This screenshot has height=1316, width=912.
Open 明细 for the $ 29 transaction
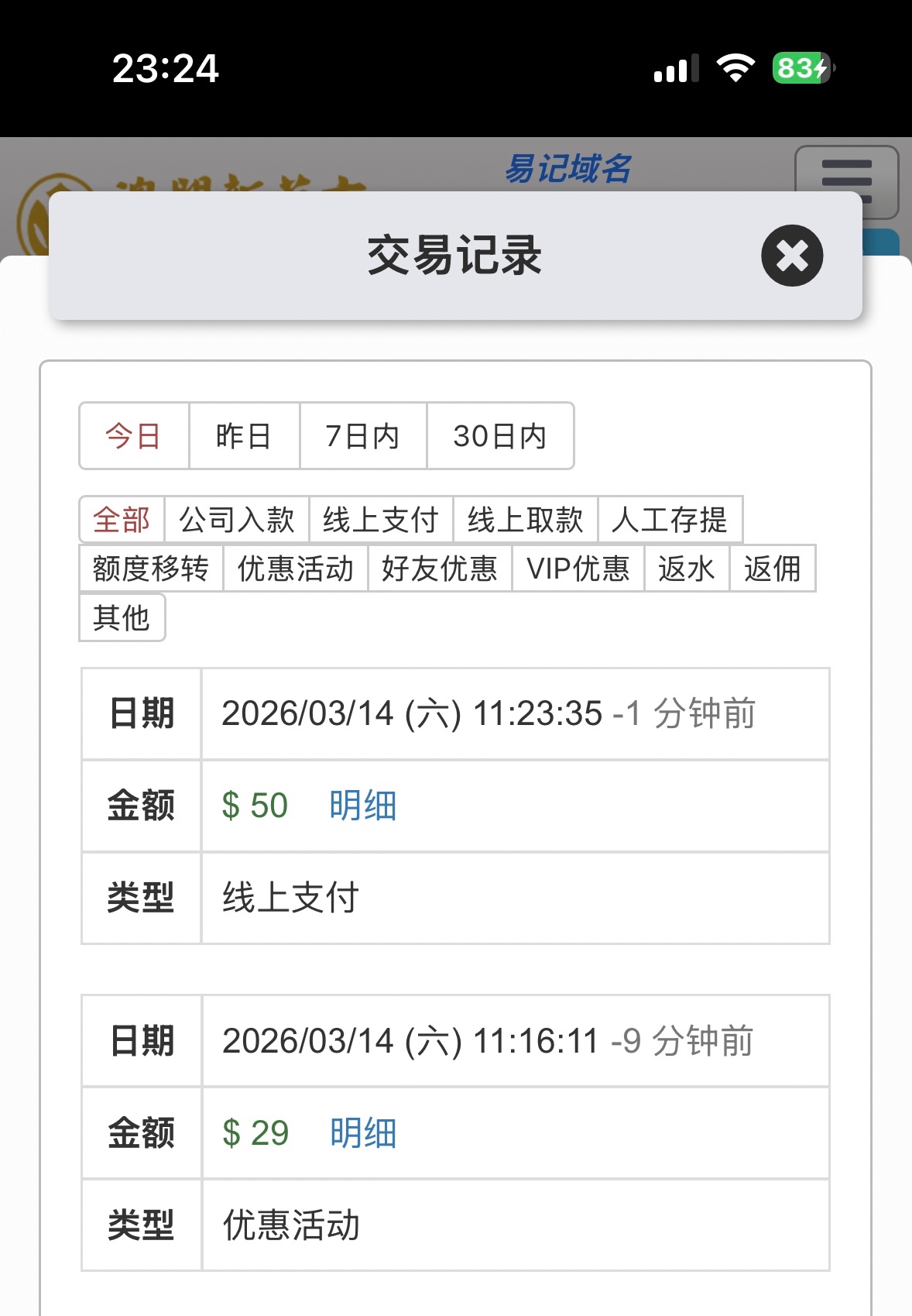[x=363, y=1133]
